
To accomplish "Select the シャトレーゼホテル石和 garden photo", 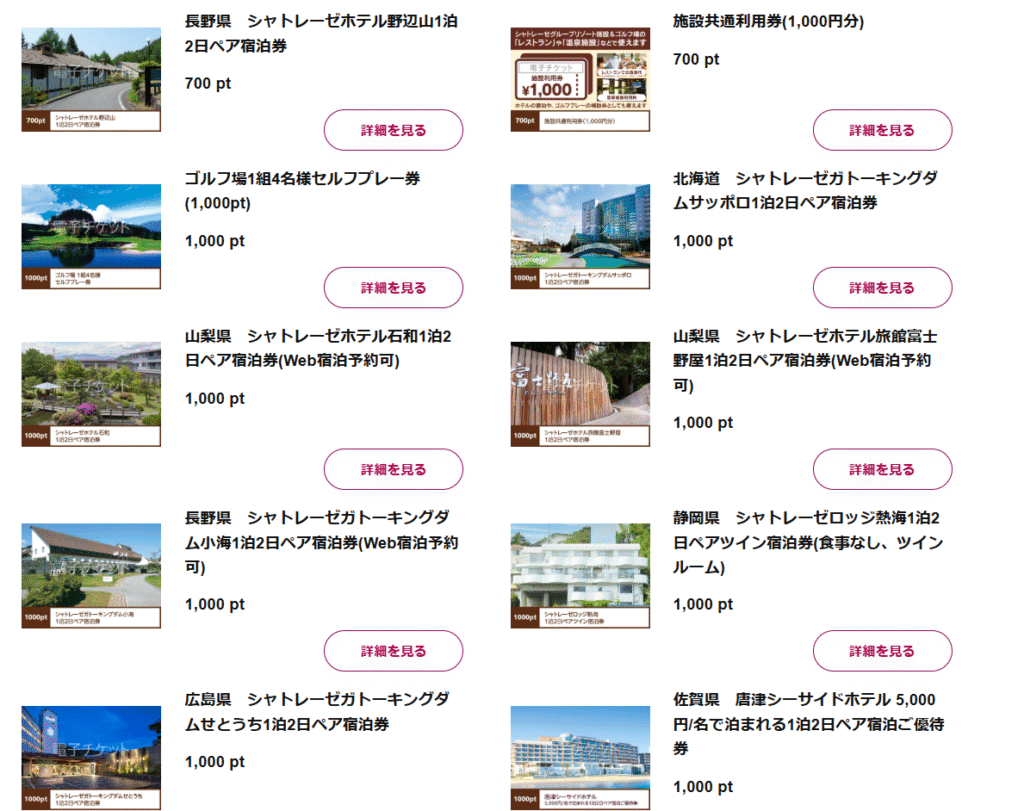I will click(x=91, y=394).
